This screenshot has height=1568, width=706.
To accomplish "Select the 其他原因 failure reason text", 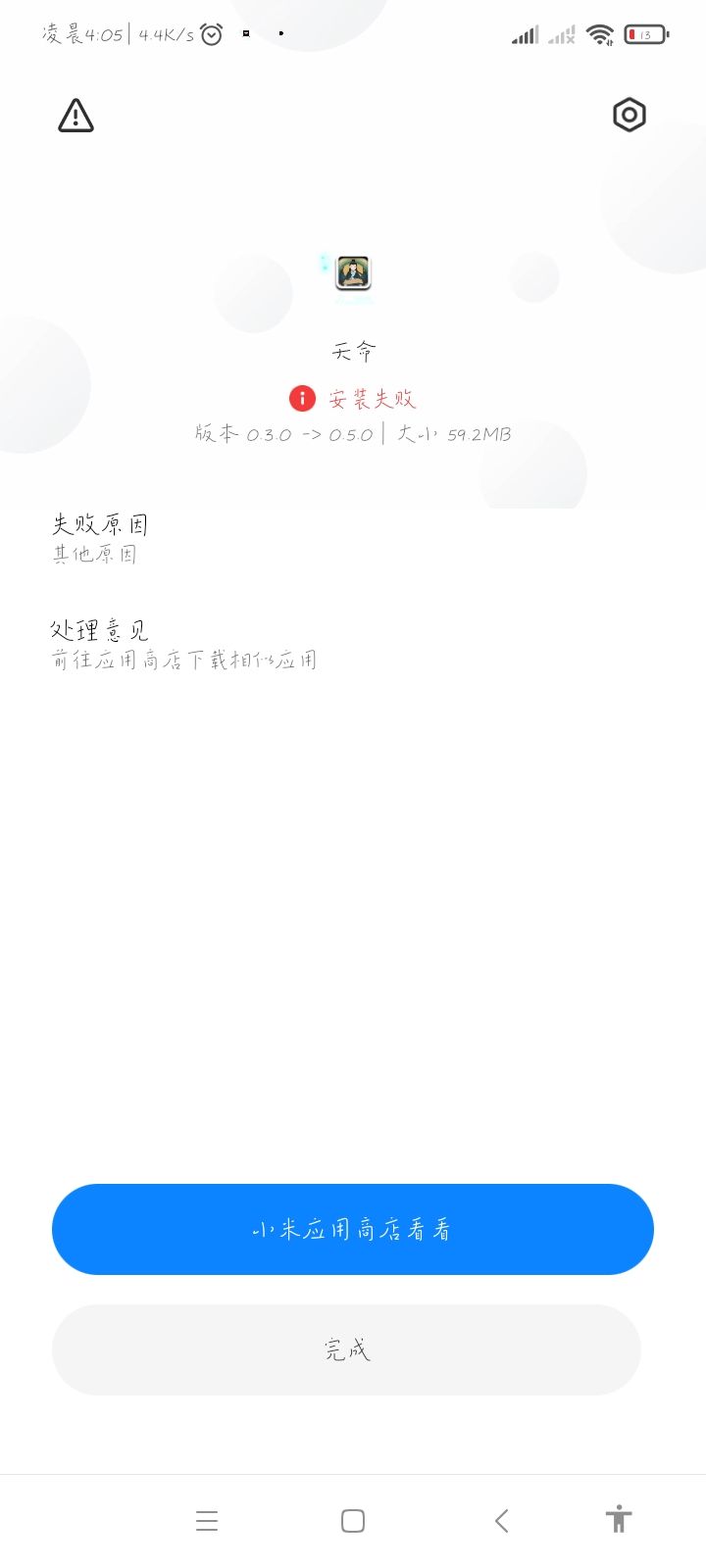I will pos(95,554).
